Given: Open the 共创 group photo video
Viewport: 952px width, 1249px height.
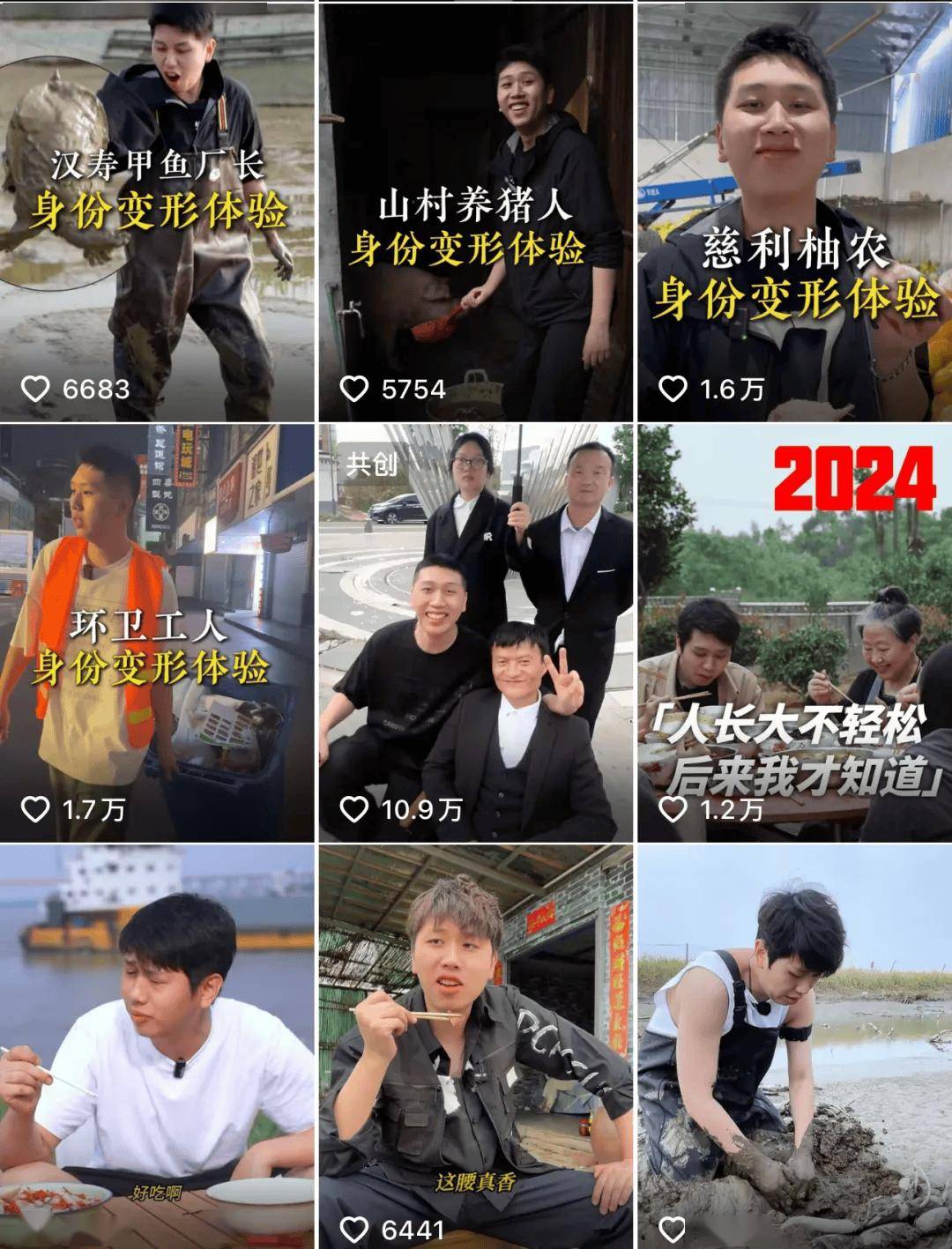Looking at the screenshot, I should 475,633.
